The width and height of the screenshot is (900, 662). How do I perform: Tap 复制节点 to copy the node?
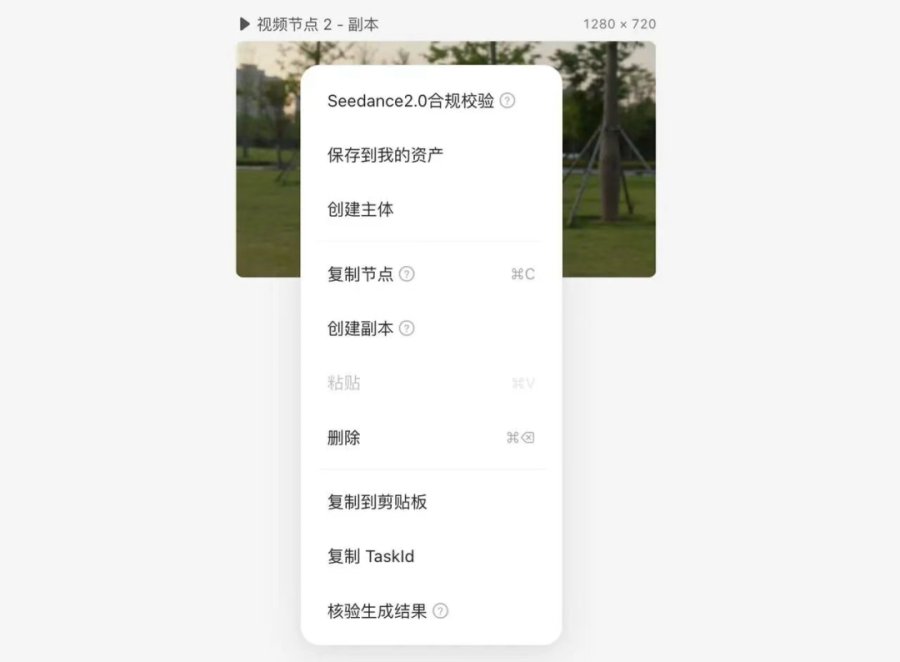click(430, 274)
